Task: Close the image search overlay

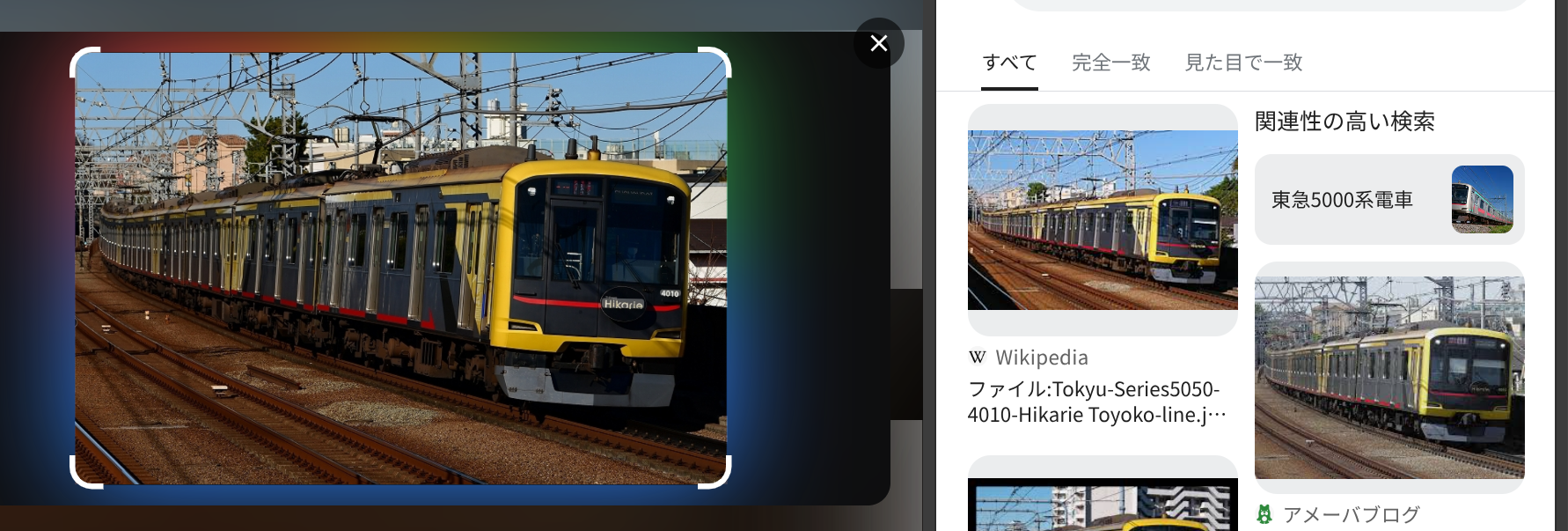Action: click(878, 43)
